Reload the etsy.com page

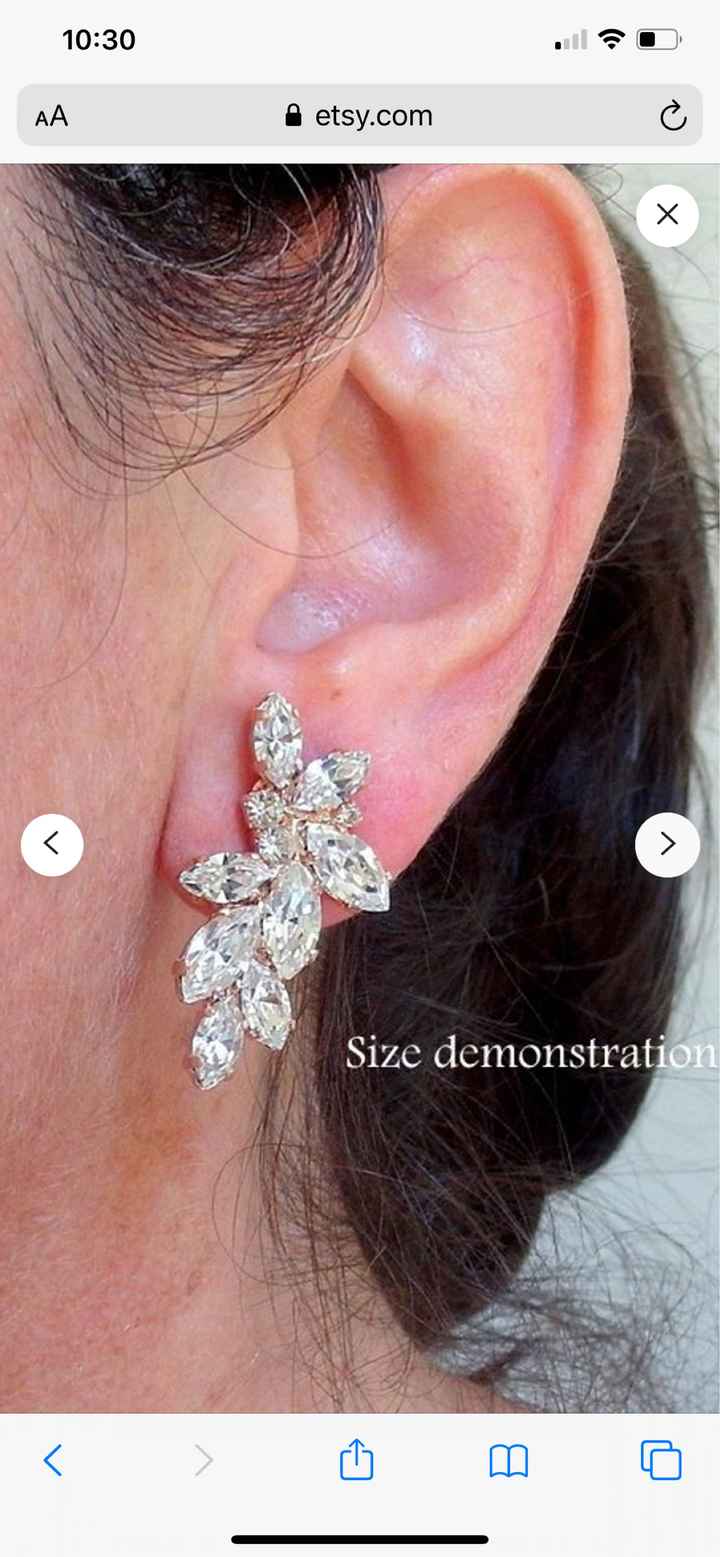coord(673,117)
